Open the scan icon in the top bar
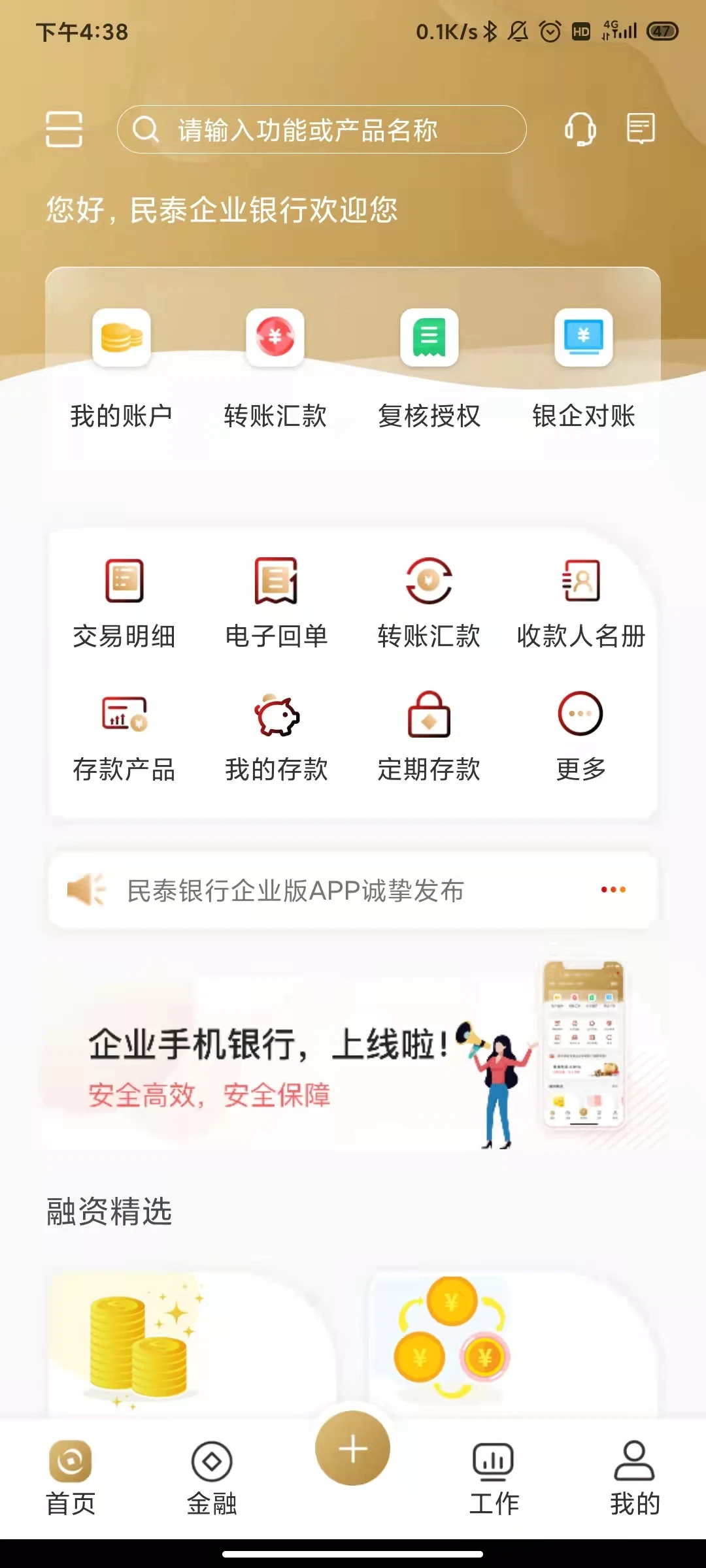 coord(63,129)
